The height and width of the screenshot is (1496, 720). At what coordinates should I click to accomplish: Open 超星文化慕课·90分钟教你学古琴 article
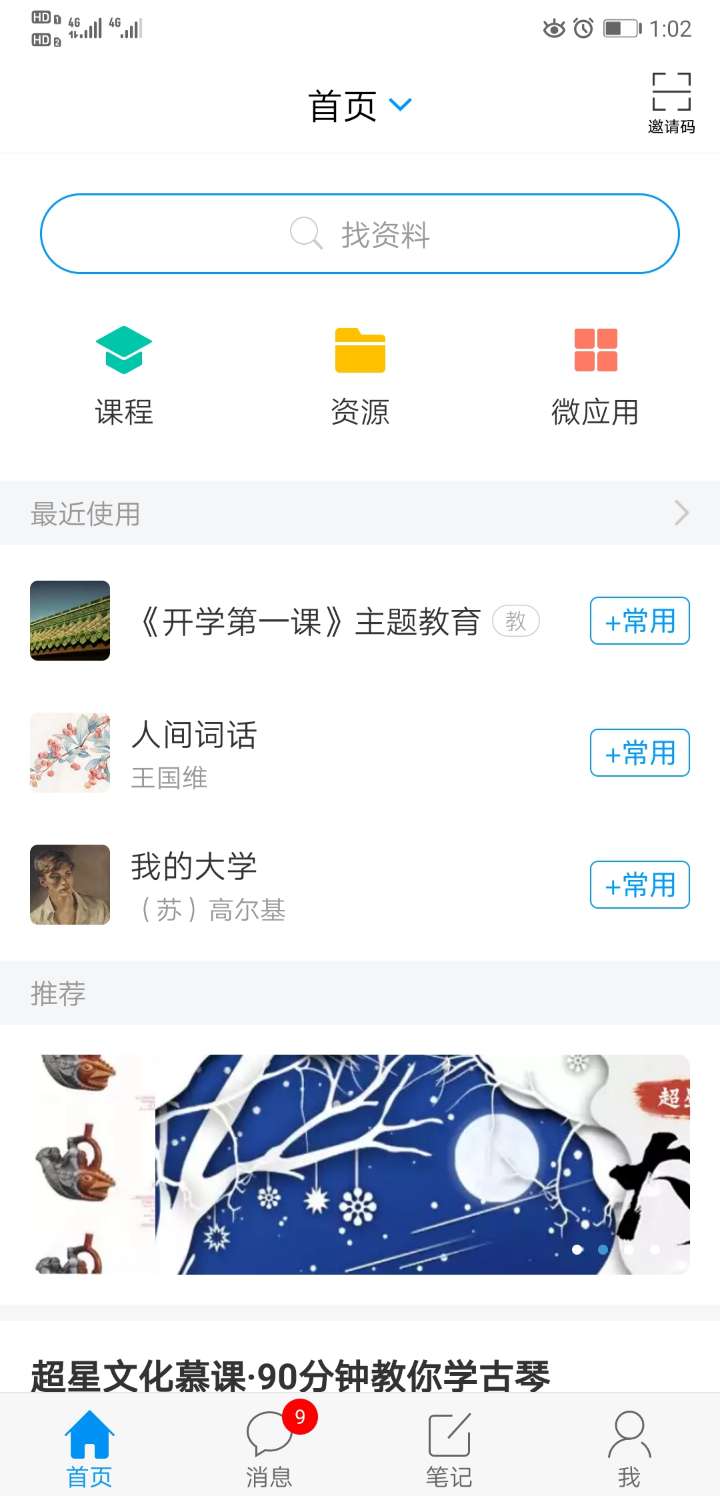coord(291,1376)
